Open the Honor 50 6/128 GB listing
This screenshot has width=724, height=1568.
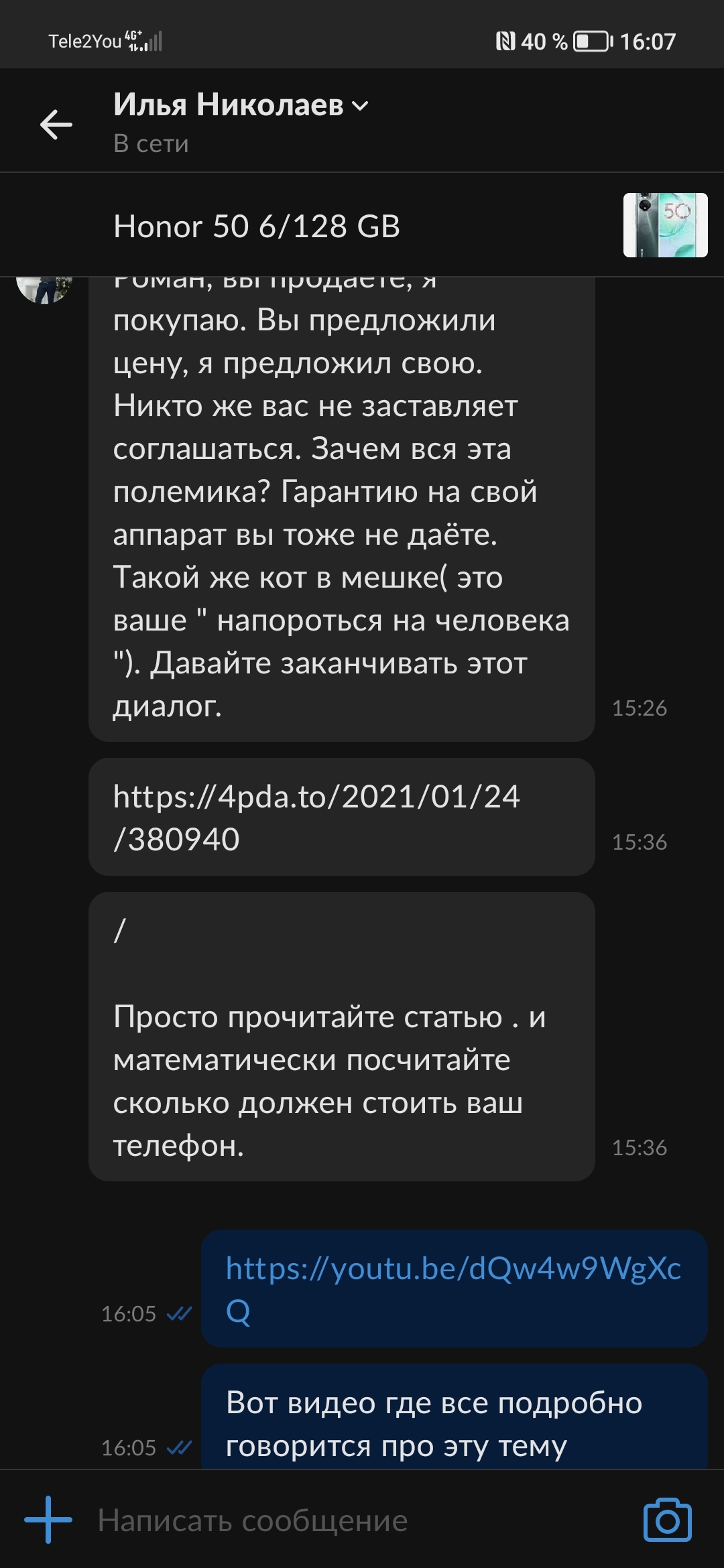(x=257, y=226)
